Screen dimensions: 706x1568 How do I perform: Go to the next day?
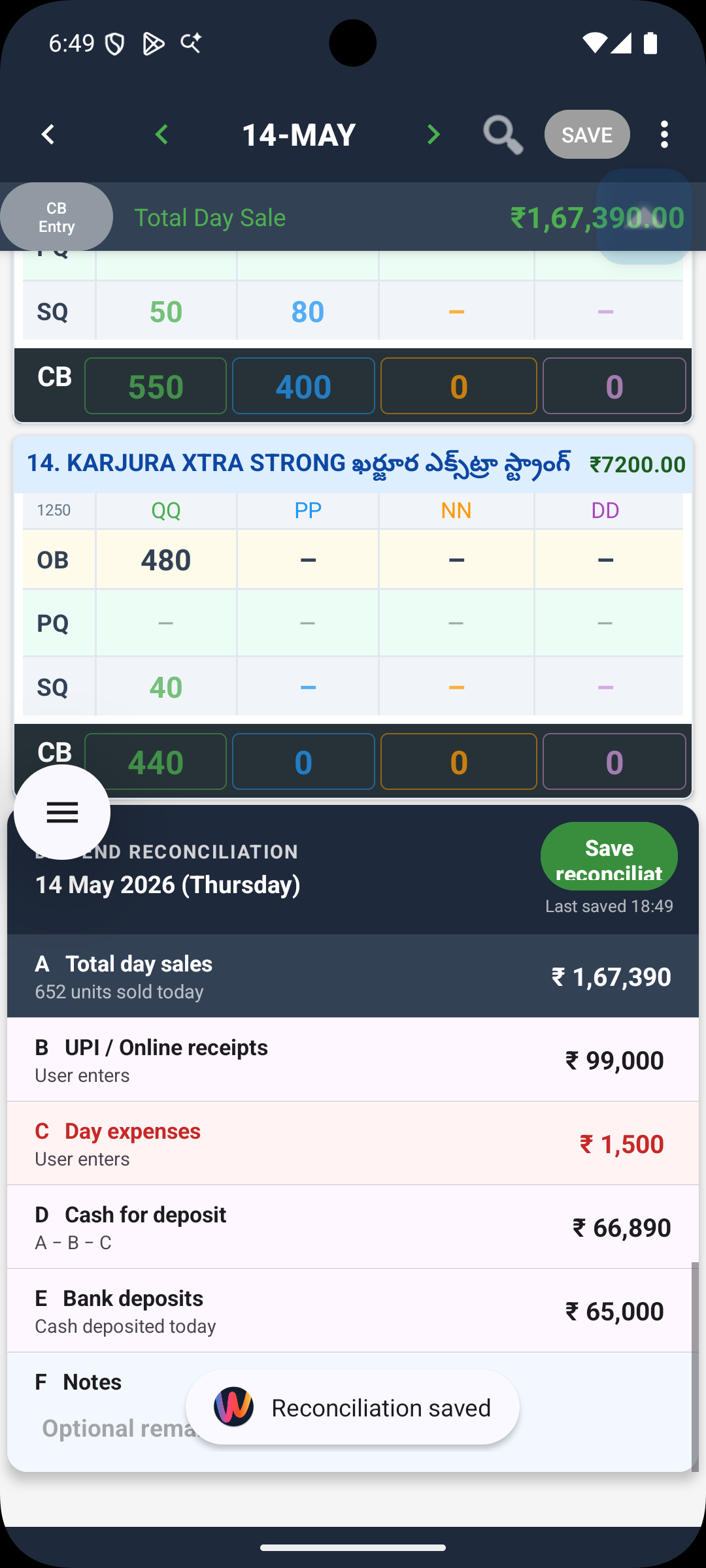433,135
